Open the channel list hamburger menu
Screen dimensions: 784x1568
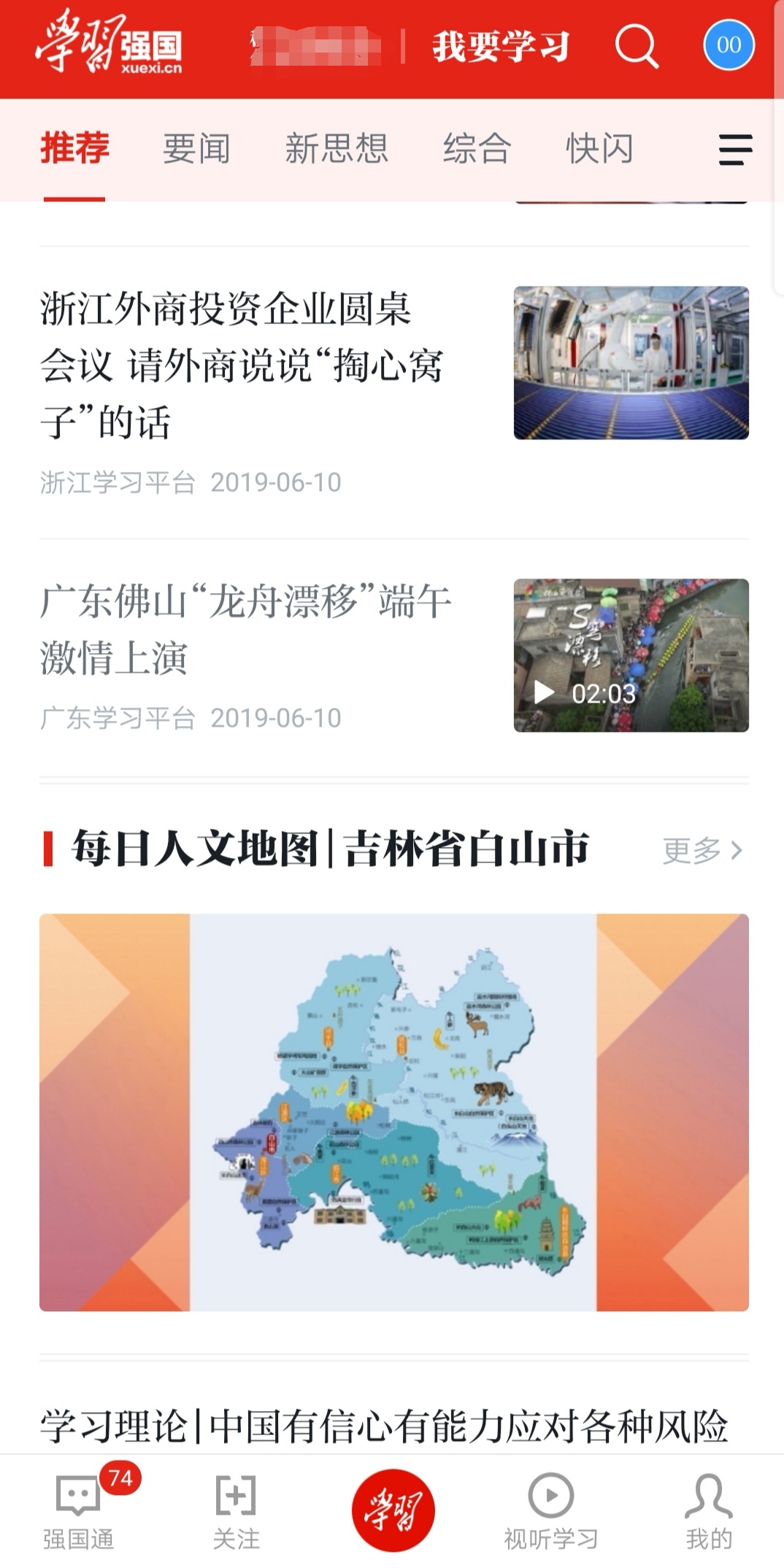click(734, 149)
